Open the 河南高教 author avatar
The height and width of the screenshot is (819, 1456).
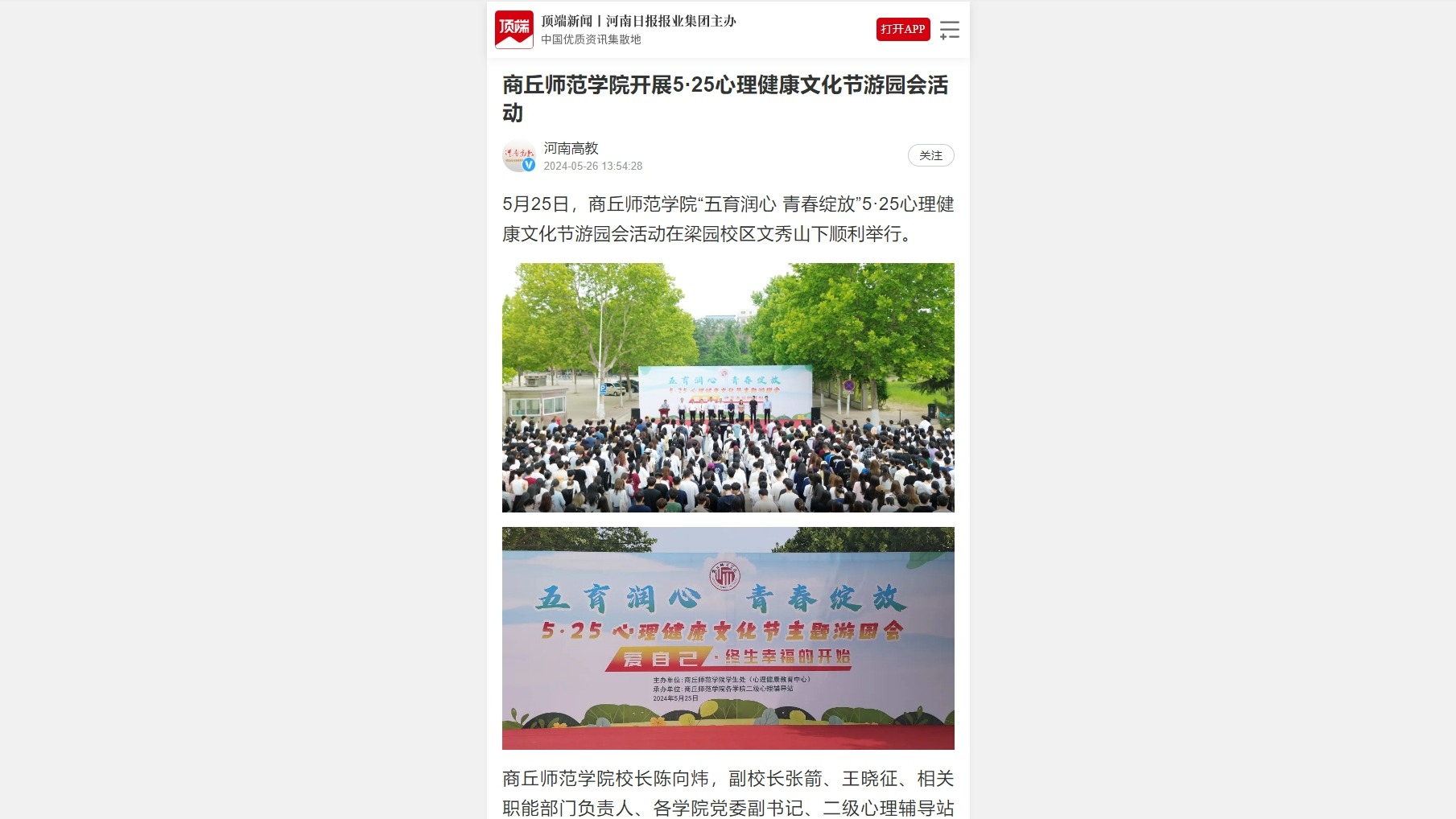(x=518, y=156)
